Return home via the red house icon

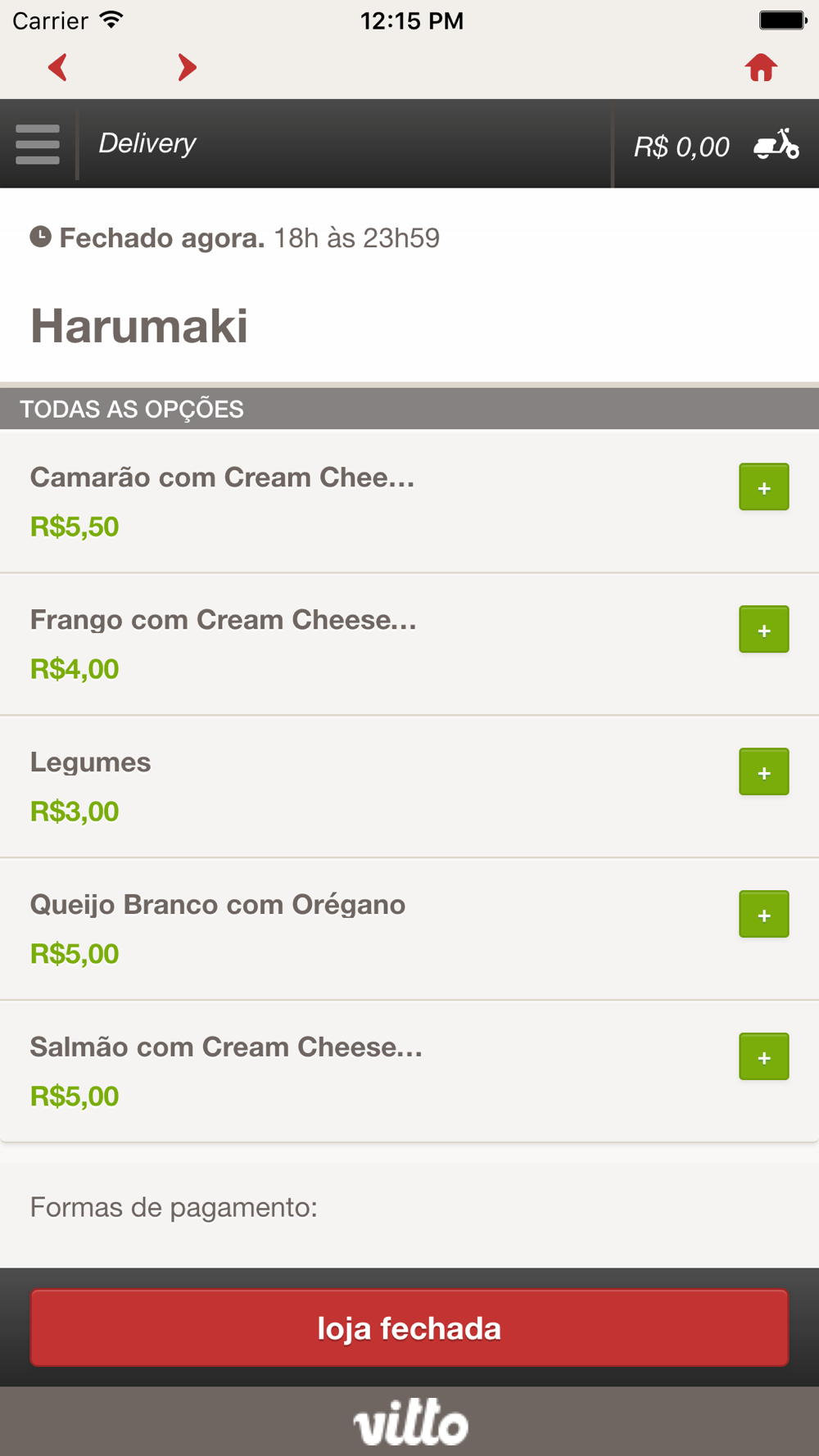click(761, 67)
